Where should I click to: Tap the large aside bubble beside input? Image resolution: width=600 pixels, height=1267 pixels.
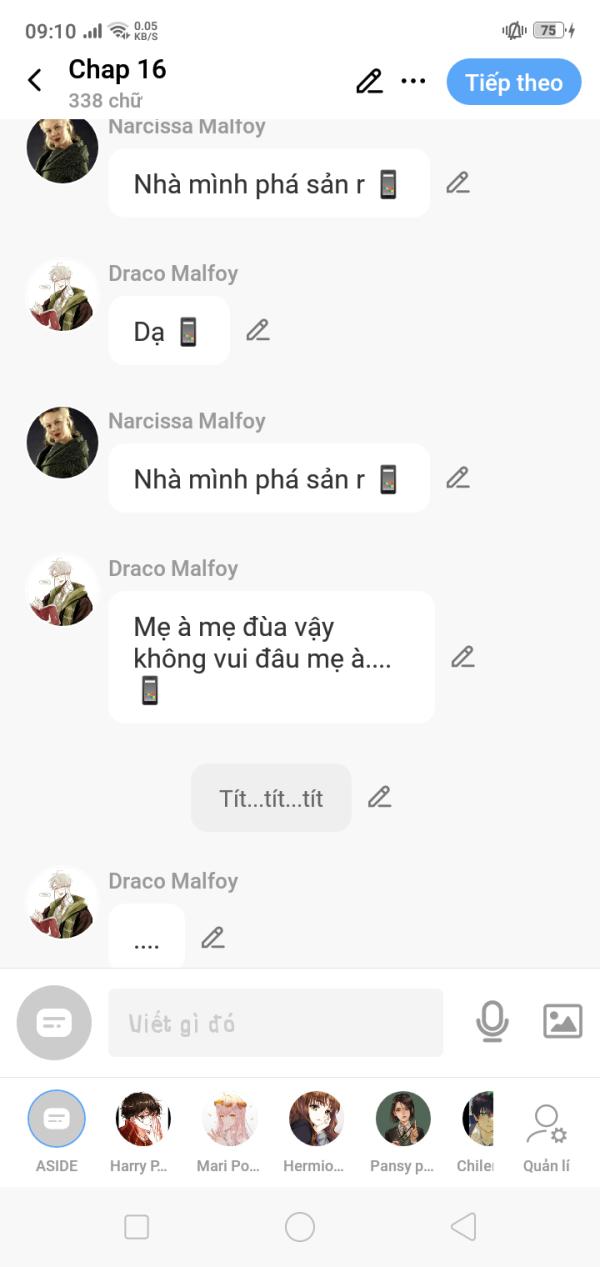point(54,1022)
